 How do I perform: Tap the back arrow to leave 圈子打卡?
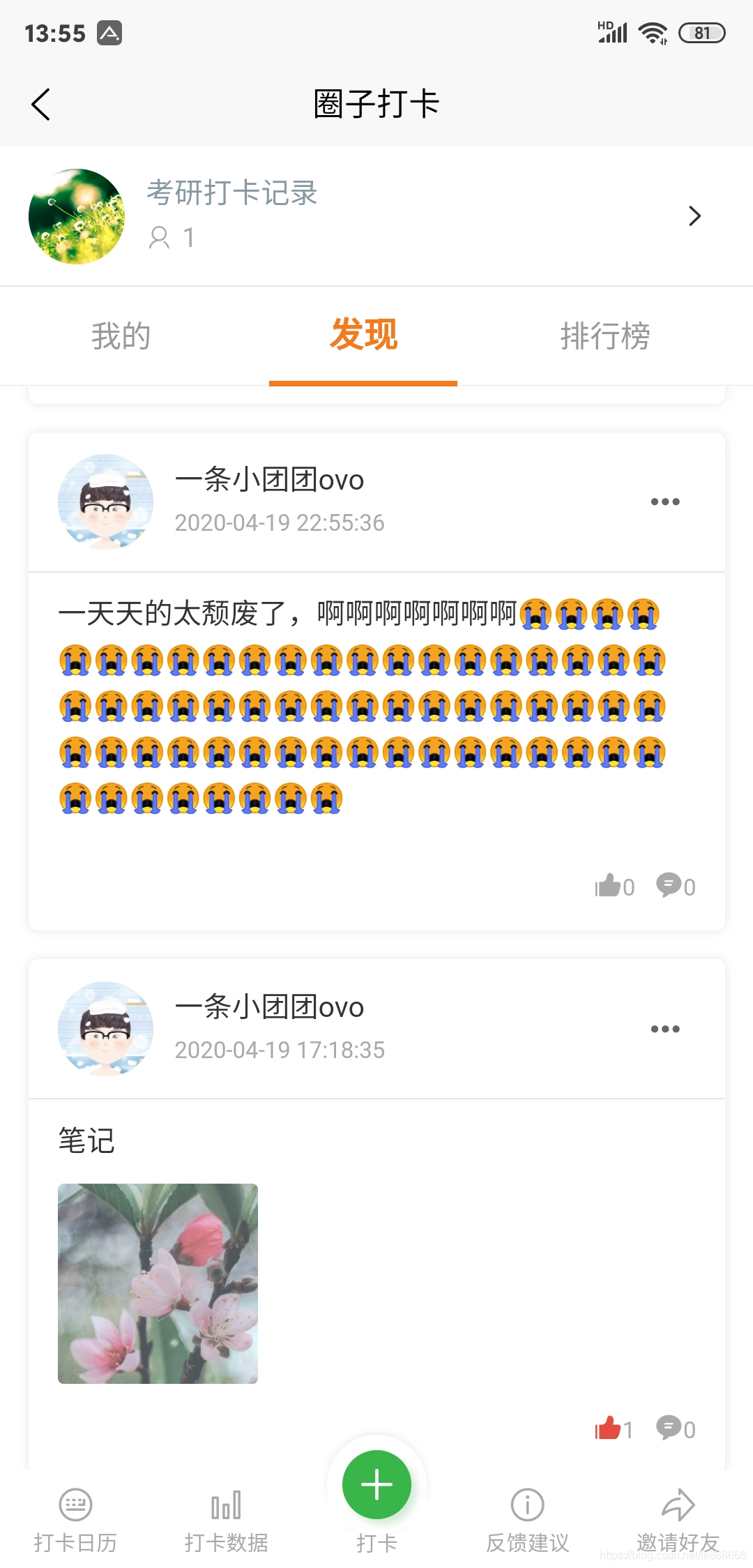40,103
